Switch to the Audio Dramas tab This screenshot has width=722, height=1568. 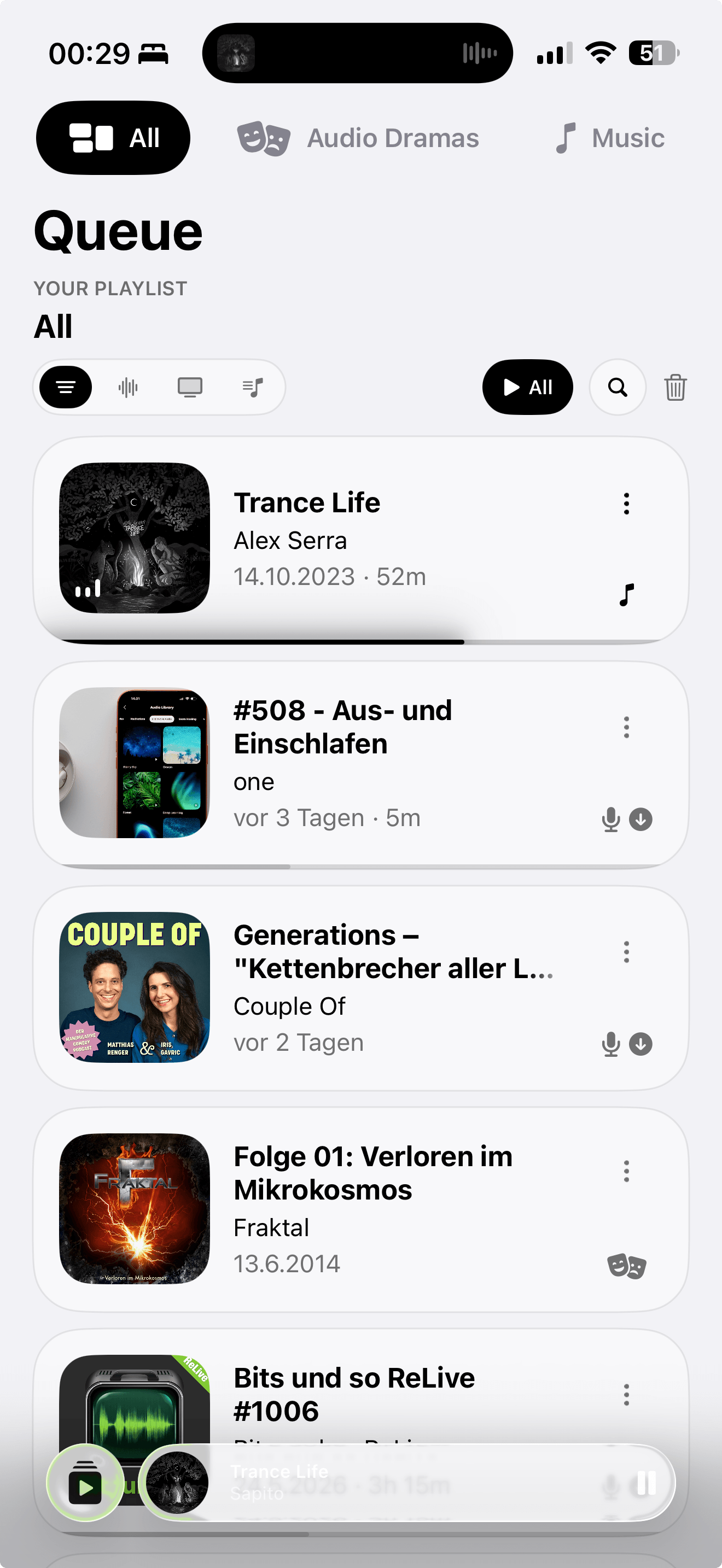tap(358, 138)
